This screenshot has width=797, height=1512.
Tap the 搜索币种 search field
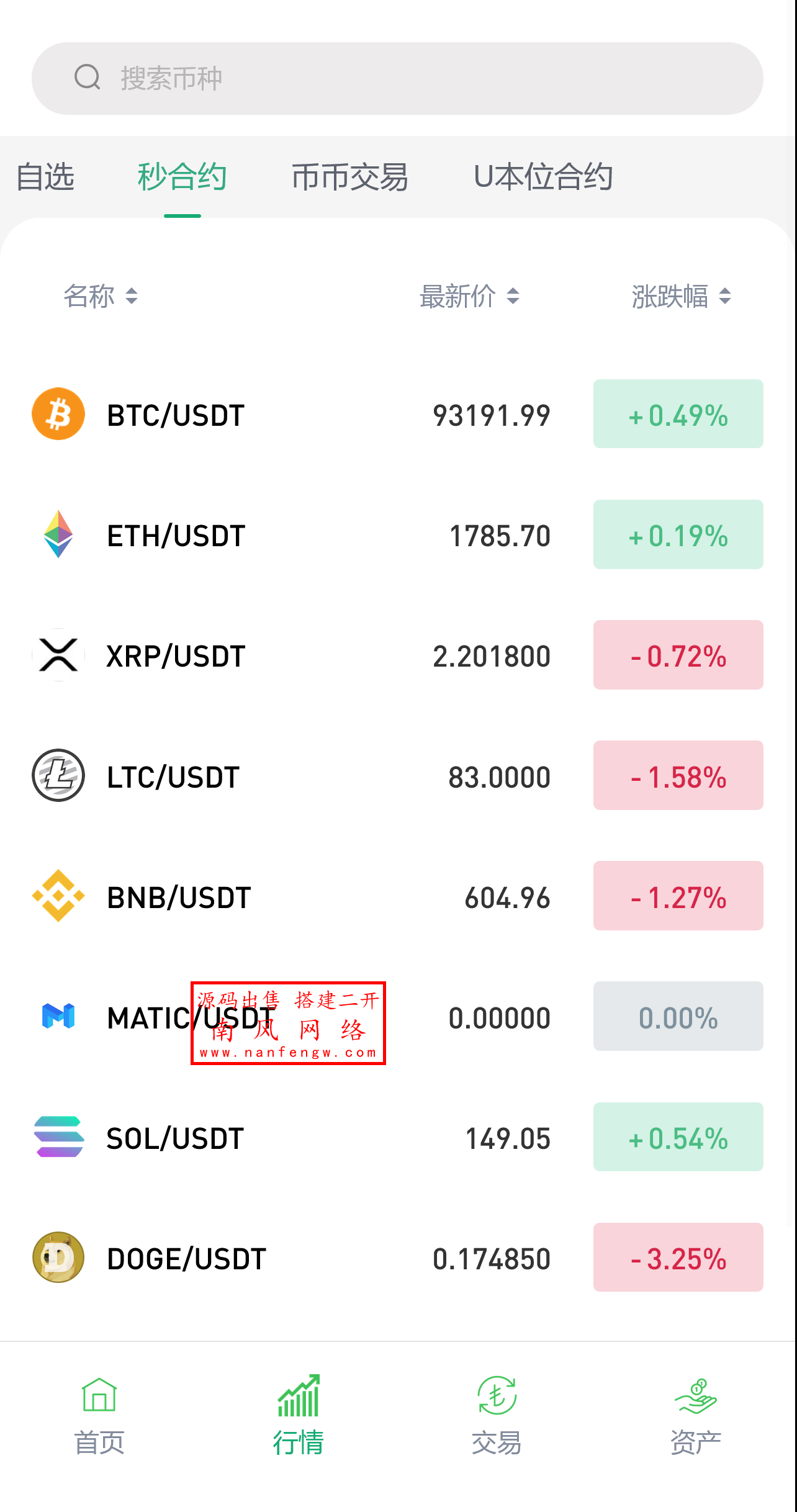[397, 78]
